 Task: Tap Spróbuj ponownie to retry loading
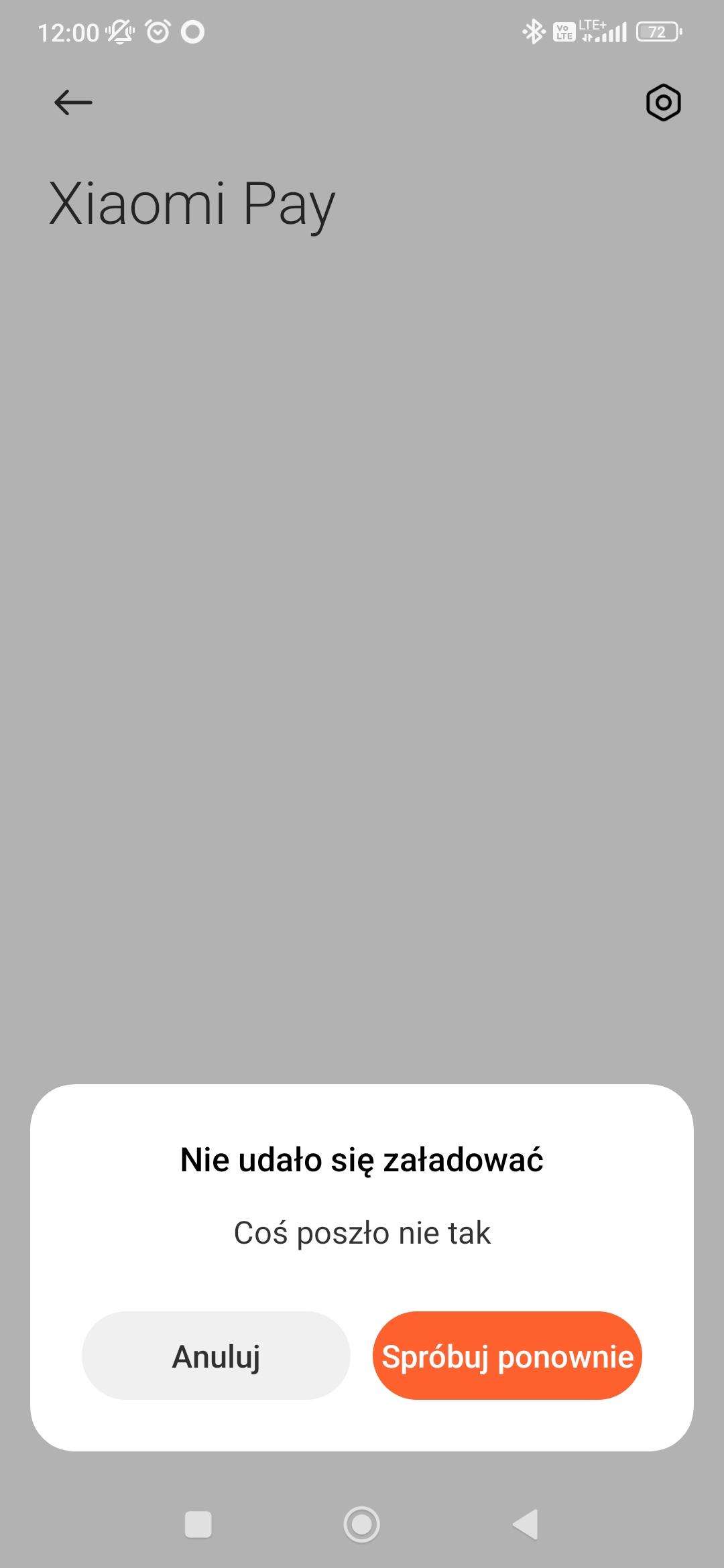coord(507,1356)
